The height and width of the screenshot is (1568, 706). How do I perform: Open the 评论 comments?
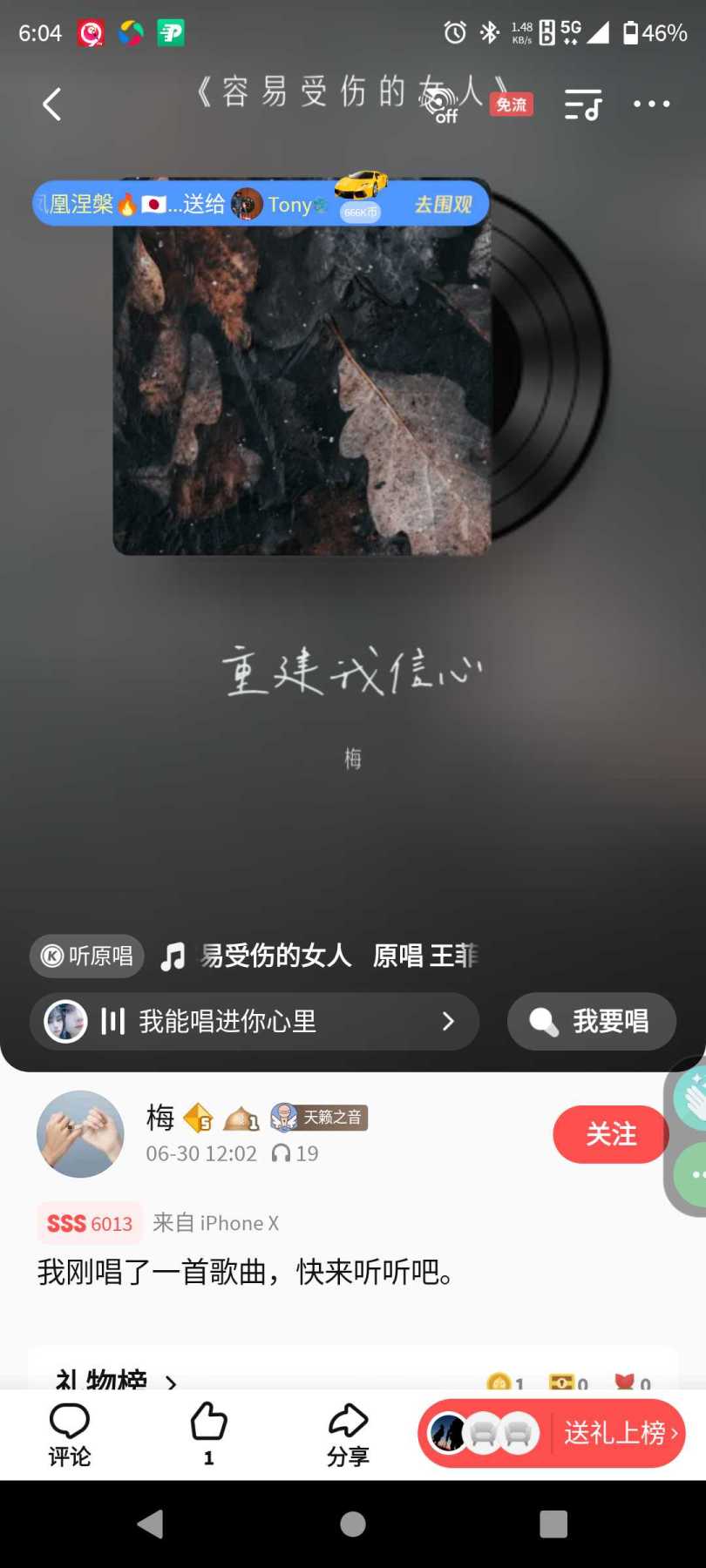70,1434
